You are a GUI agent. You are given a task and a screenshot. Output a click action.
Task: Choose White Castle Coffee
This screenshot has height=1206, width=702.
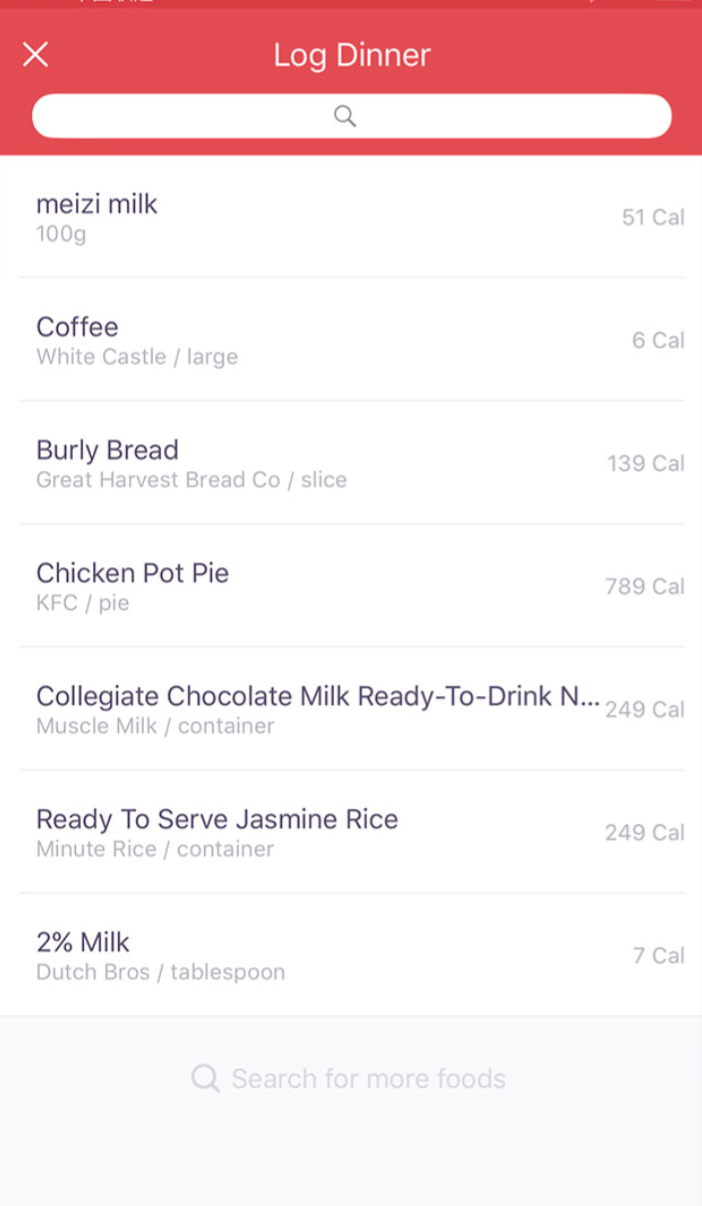point(351,341)
